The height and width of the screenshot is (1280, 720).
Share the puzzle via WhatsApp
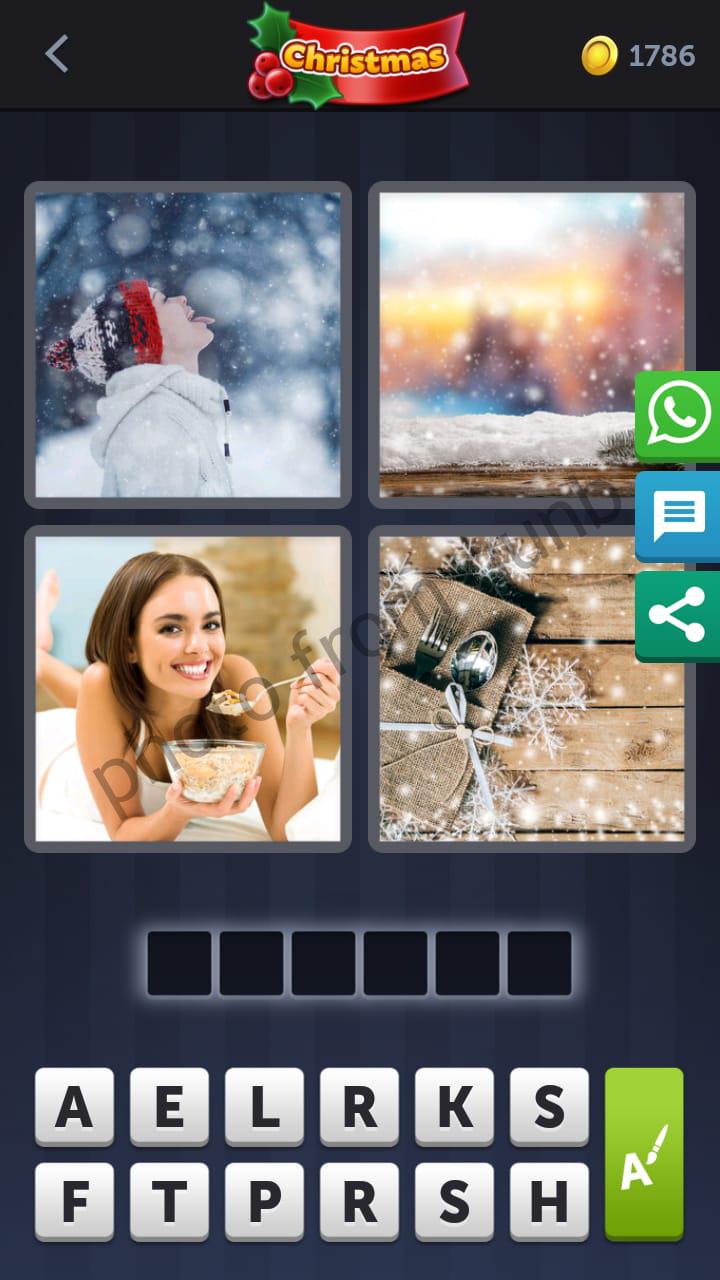[x=679, y=415]
